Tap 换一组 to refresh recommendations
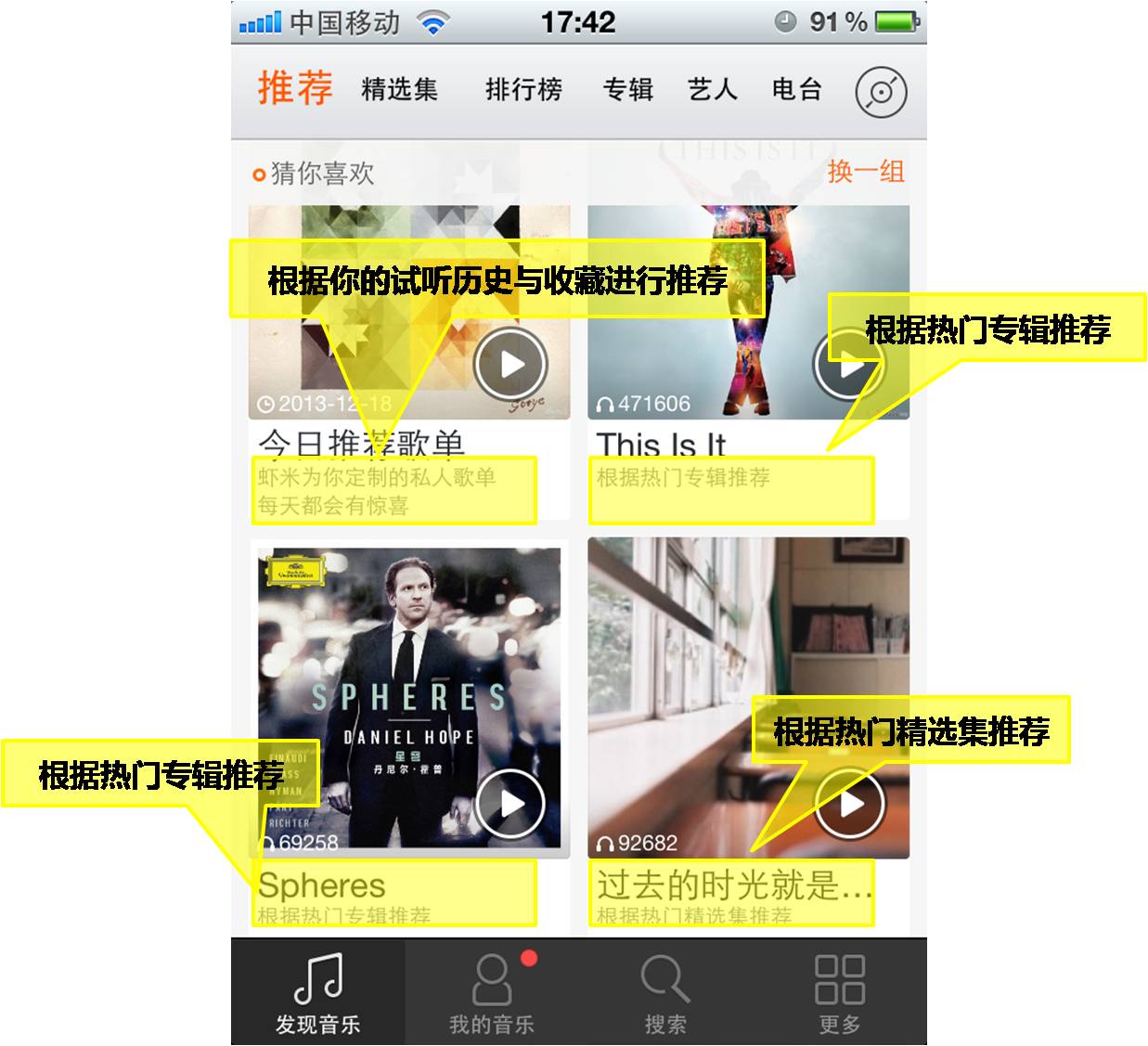 coord(865,172)
